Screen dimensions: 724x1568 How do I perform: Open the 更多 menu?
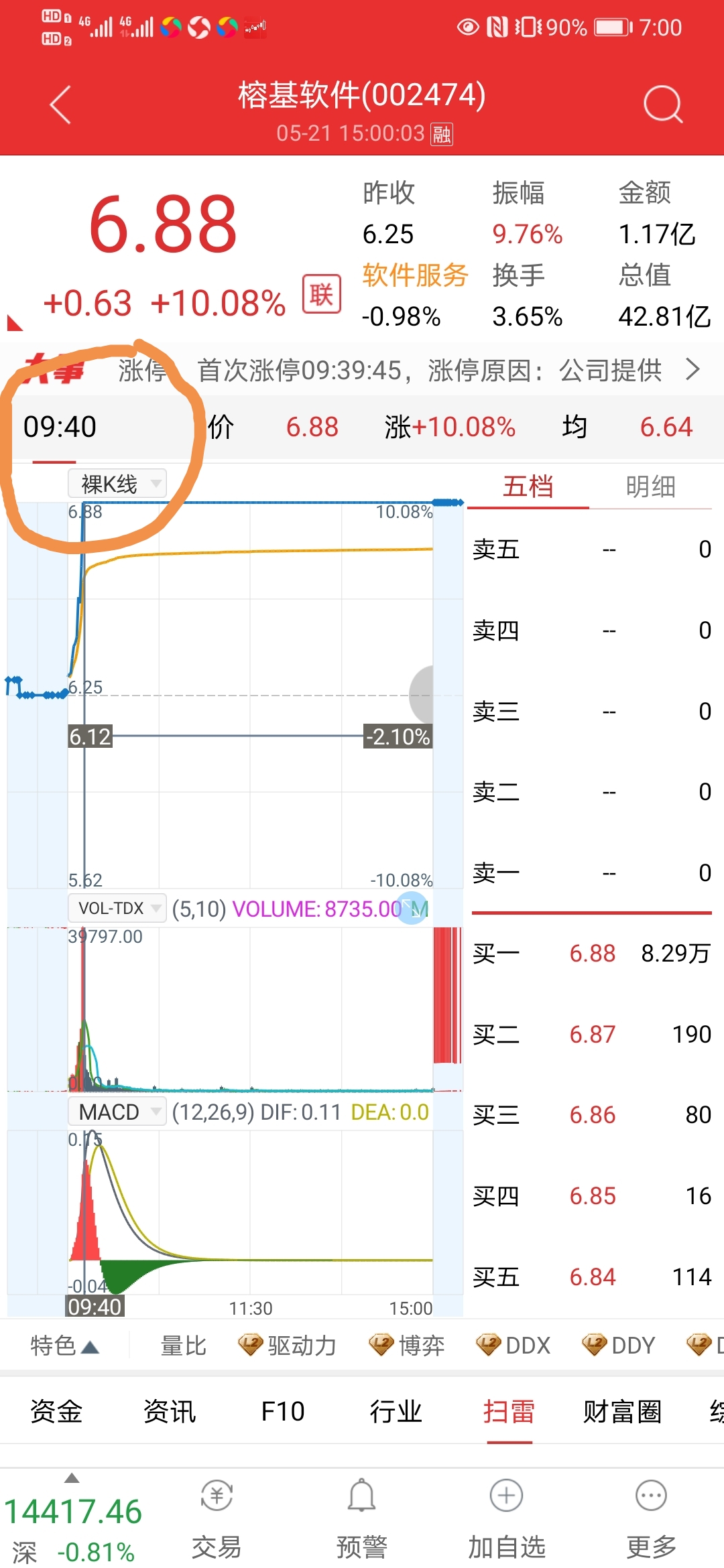coord(651,1518)
